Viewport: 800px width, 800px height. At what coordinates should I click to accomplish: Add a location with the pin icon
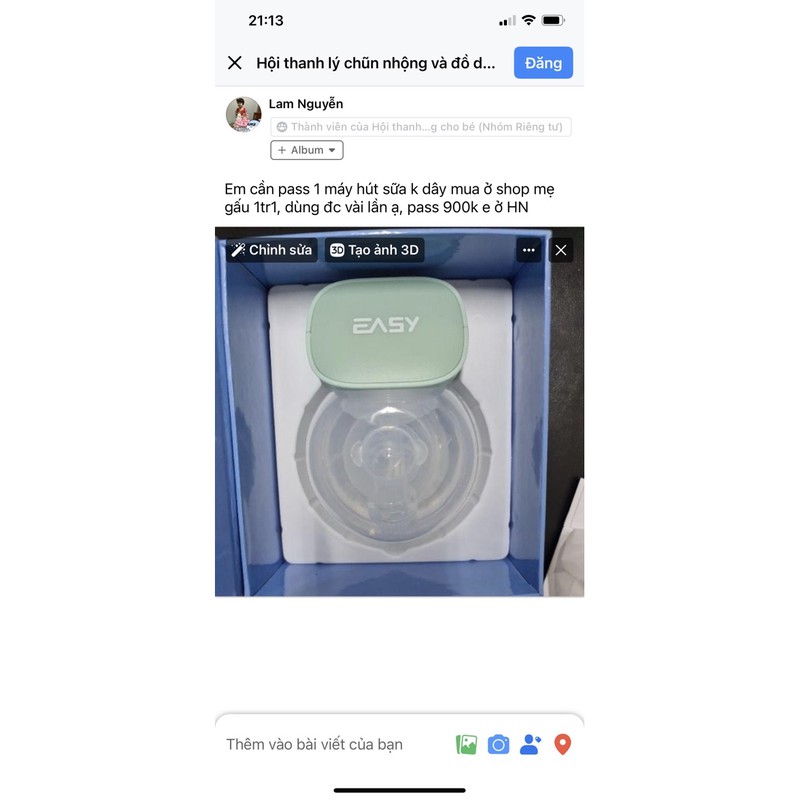(562, 744)
